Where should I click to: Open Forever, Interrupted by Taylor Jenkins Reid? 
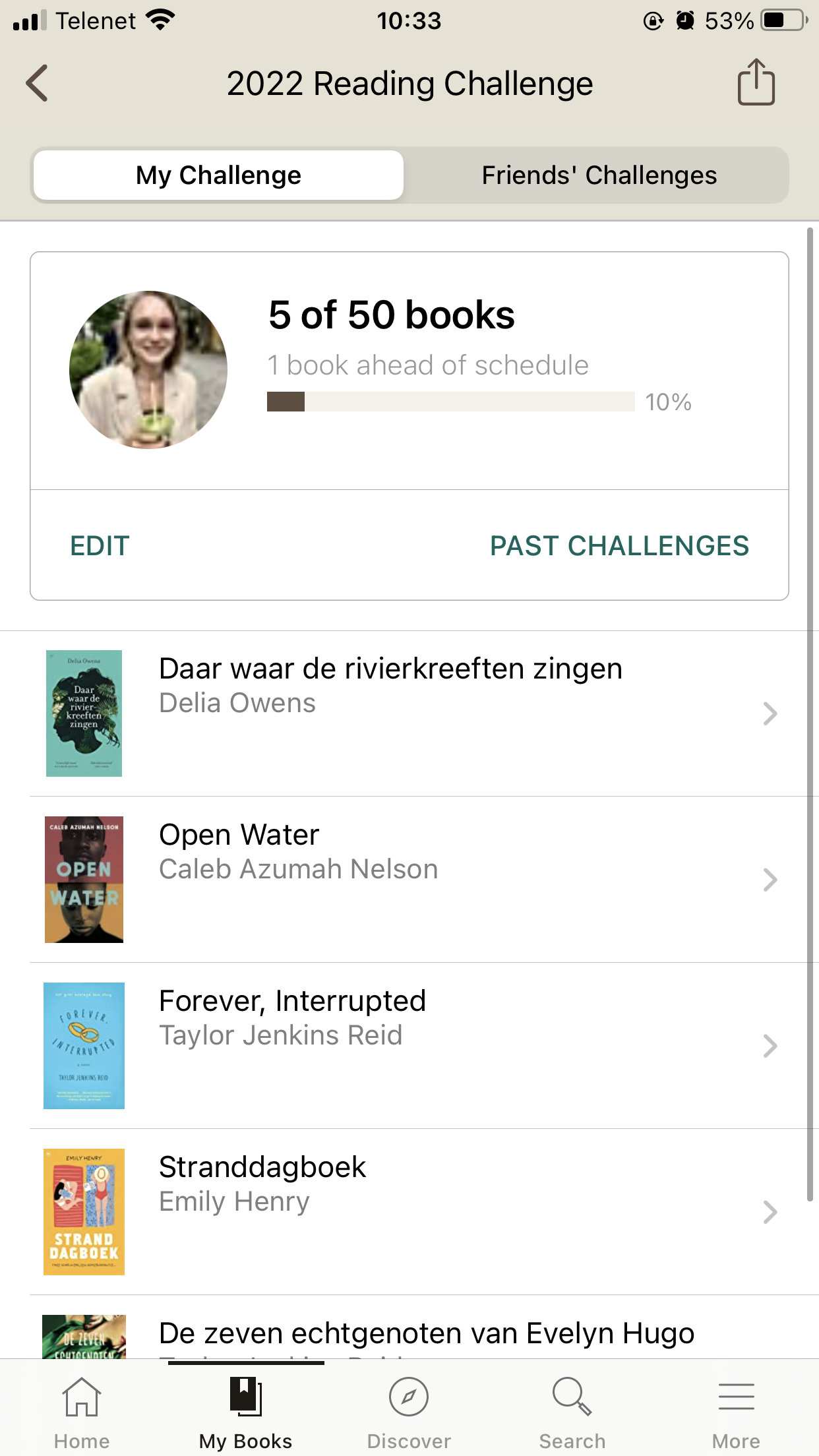coord(409,1046)
